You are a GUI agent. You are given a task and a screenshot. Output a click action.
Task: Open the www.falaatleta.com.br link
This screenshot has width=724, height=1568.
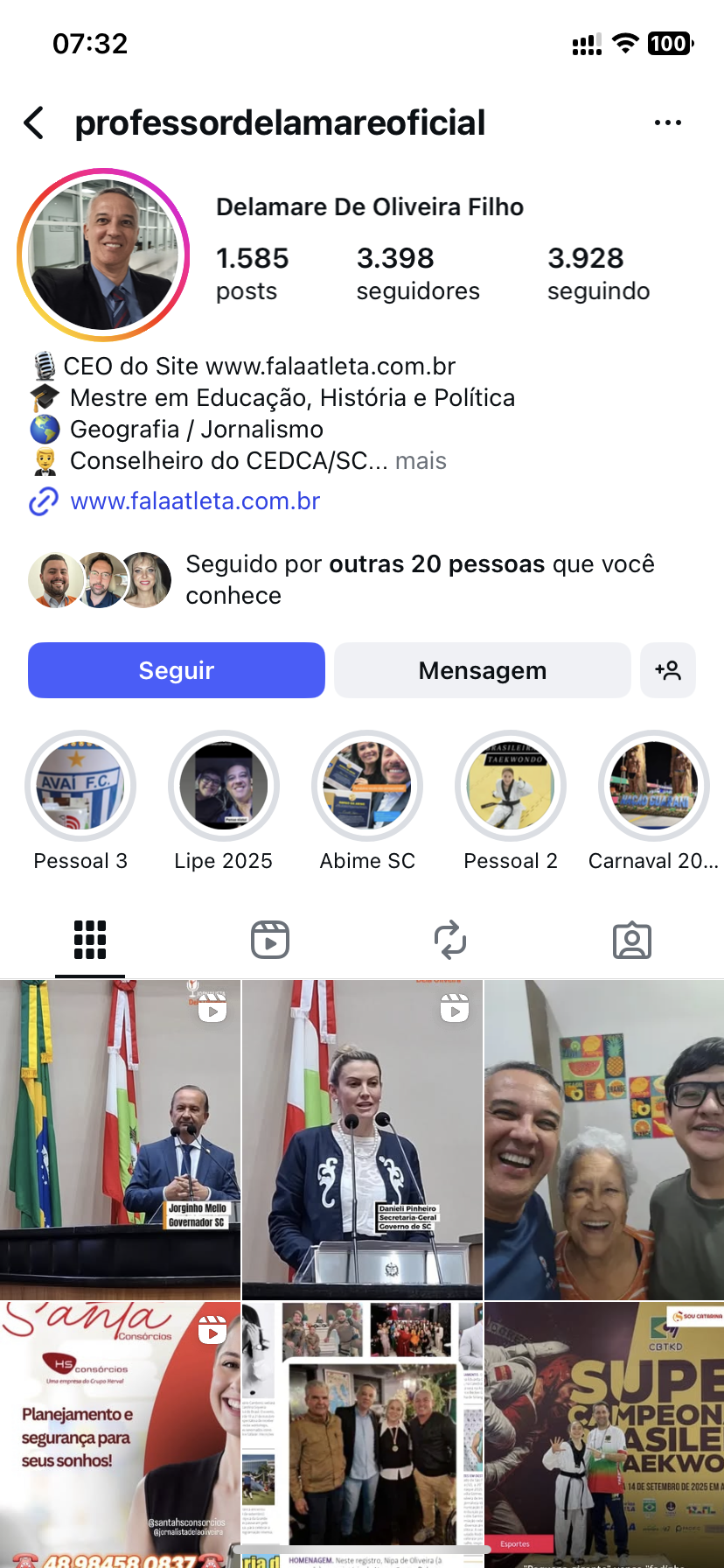[195, 501]
